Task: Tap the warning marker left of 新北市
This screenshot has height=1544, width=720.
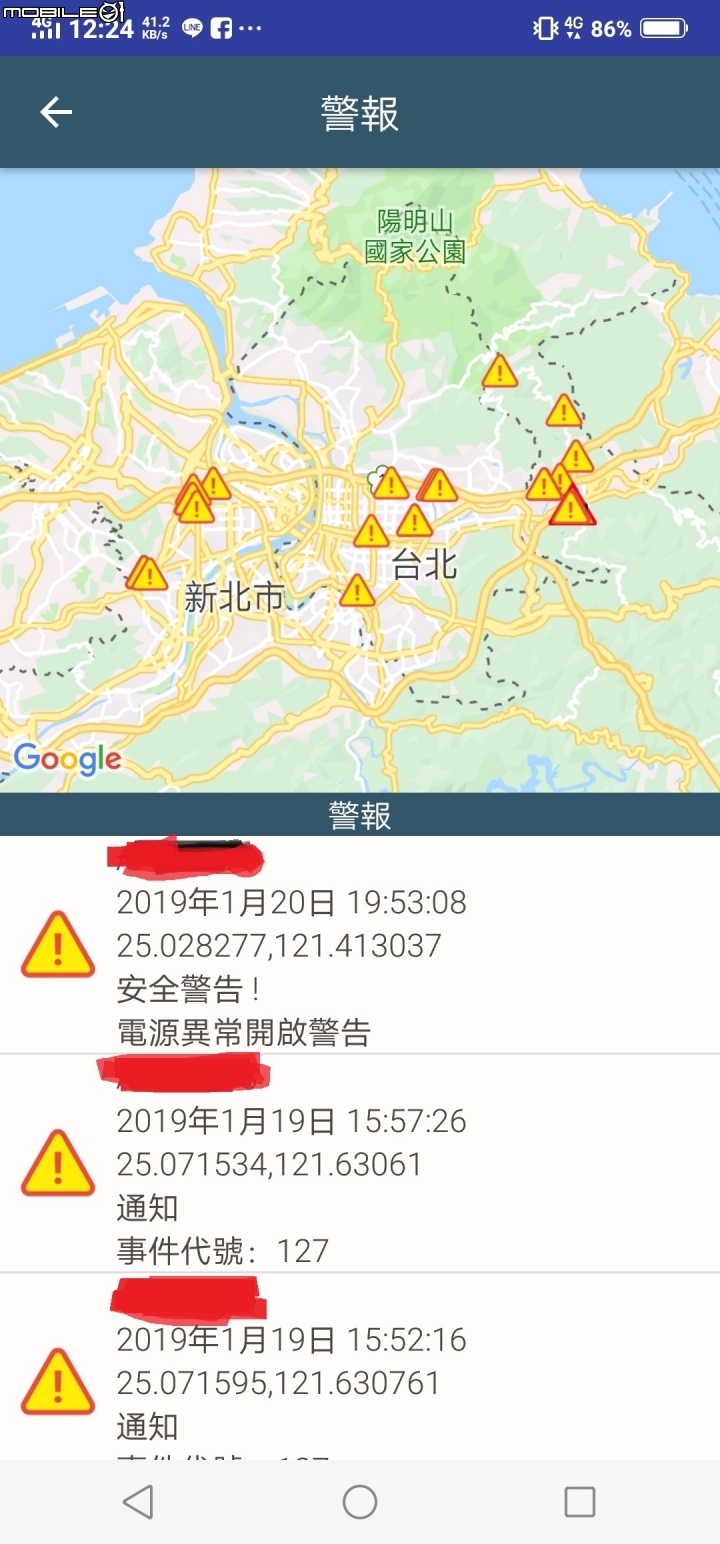Action: (x=147, y=574)
